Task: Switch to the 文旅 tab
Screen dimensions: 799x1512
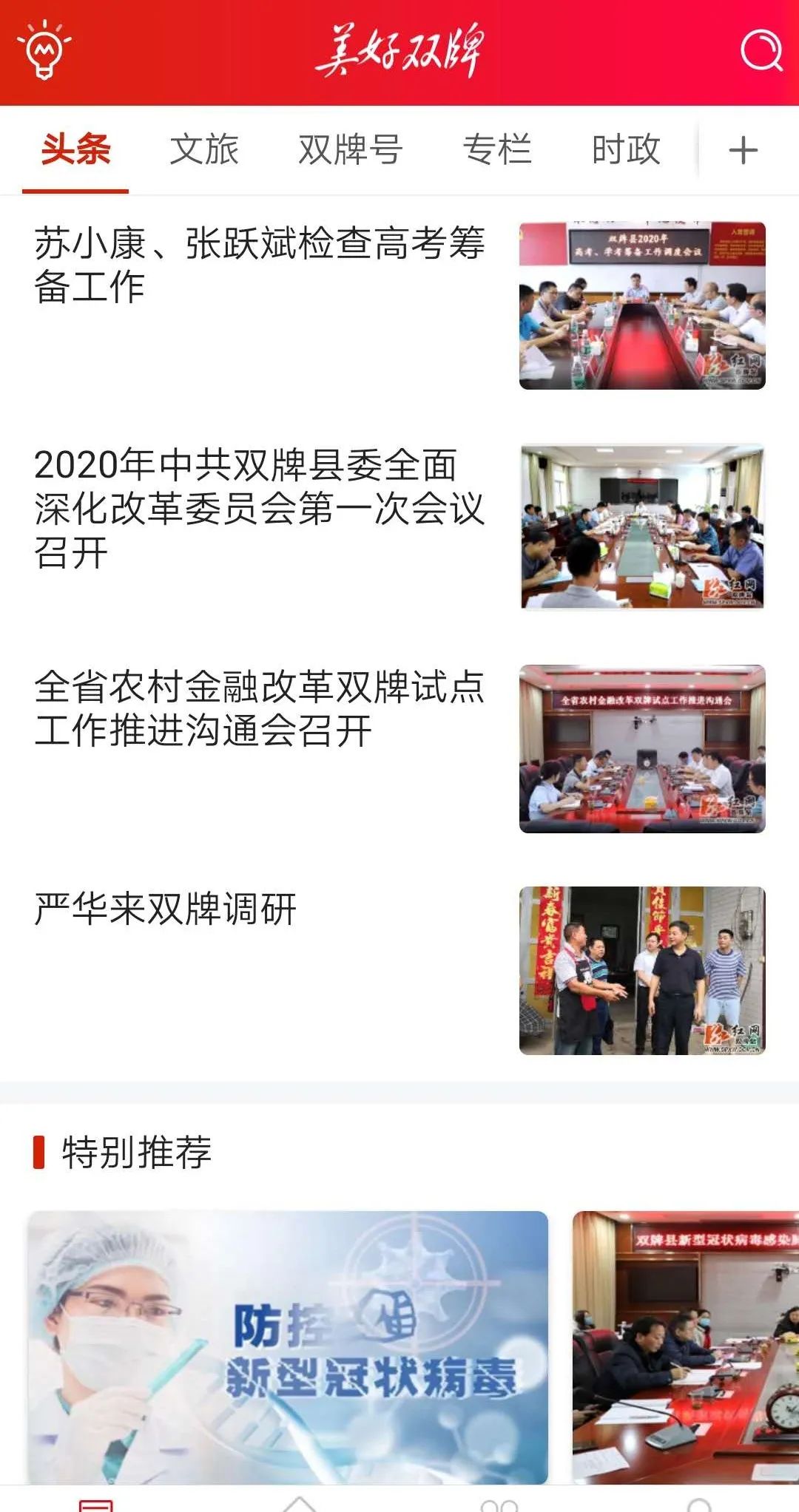Action: 204,150
